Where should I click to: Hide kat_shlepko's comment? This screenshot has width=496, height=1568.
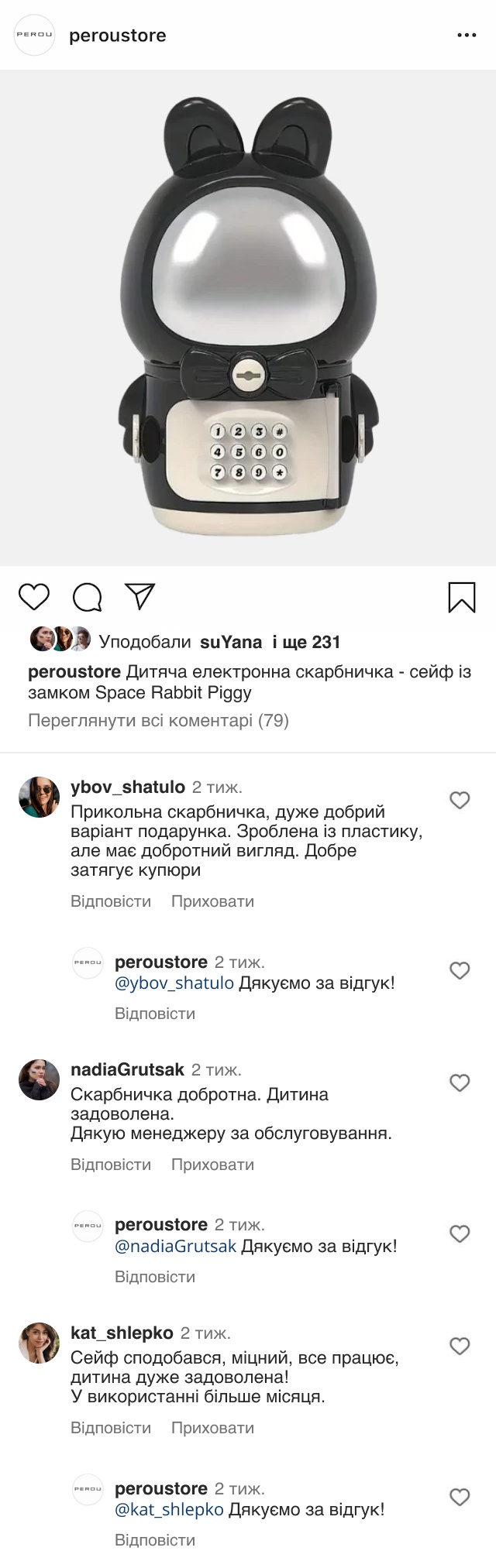click(212, 1428)
